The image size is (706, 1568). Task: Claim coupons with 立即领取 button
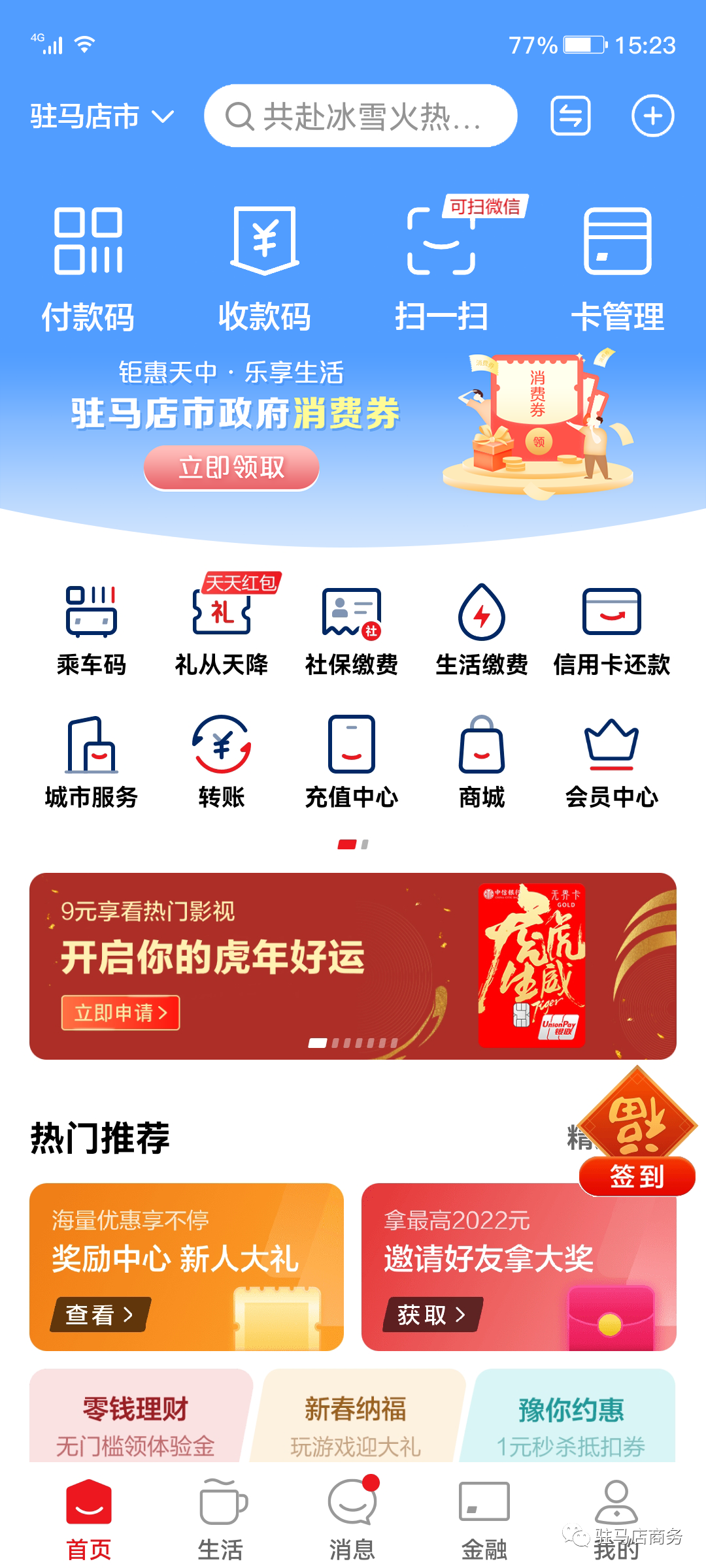pyautogui.click(x=231, y=468)
